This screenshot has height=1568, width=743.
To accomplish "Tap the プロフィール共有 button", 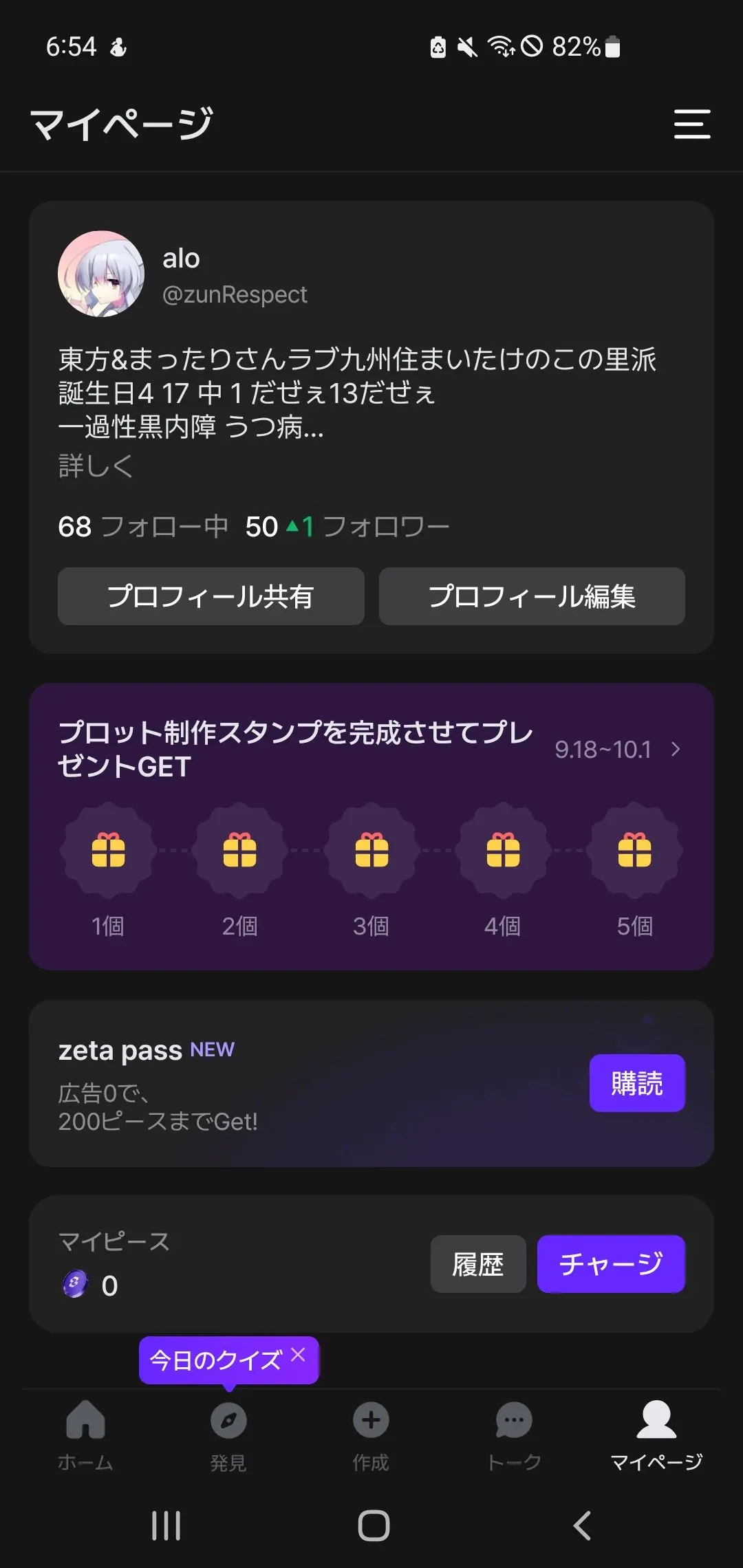I will 211,596.
